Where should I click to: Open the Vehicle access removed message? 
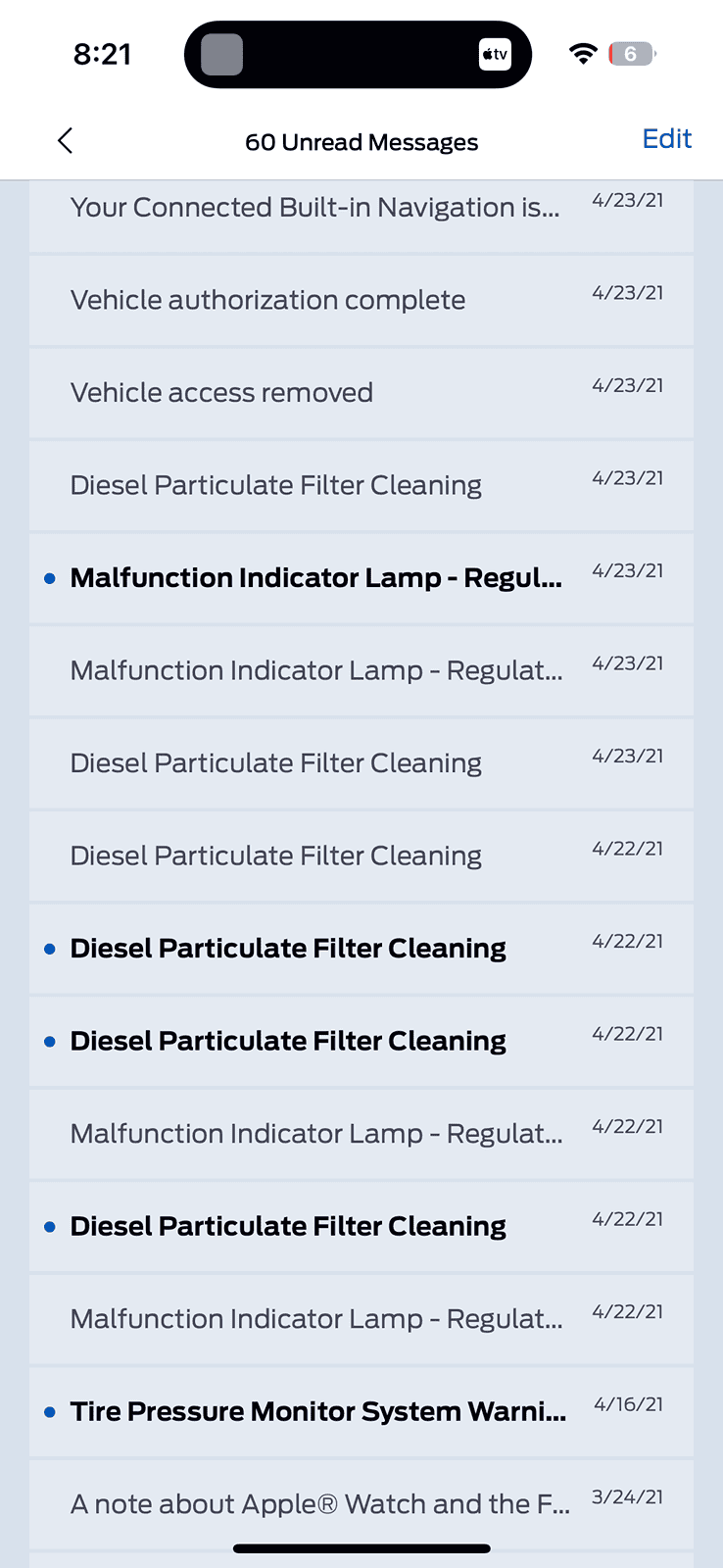tap(361, 393)
